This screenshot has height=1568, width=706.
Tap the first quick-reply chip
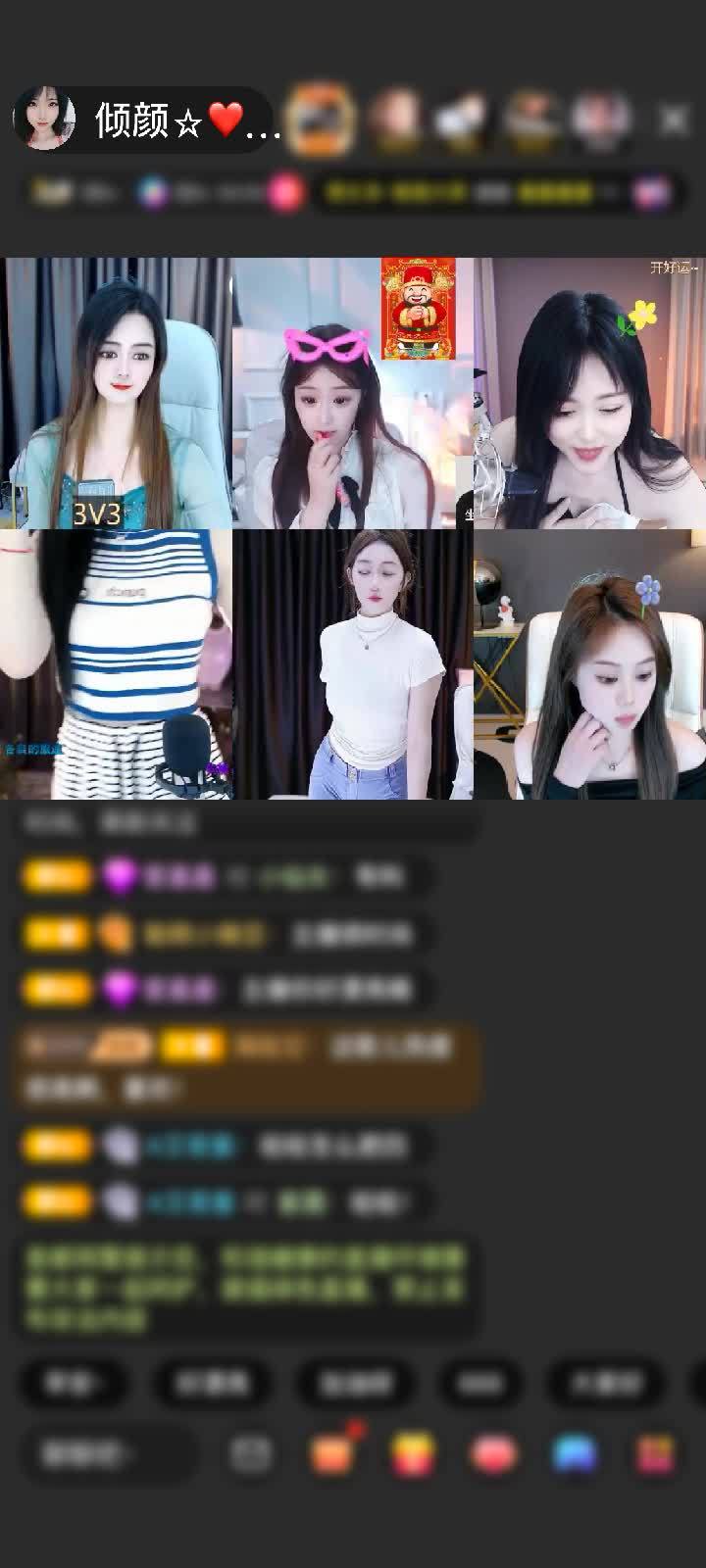pos(73,1384)
